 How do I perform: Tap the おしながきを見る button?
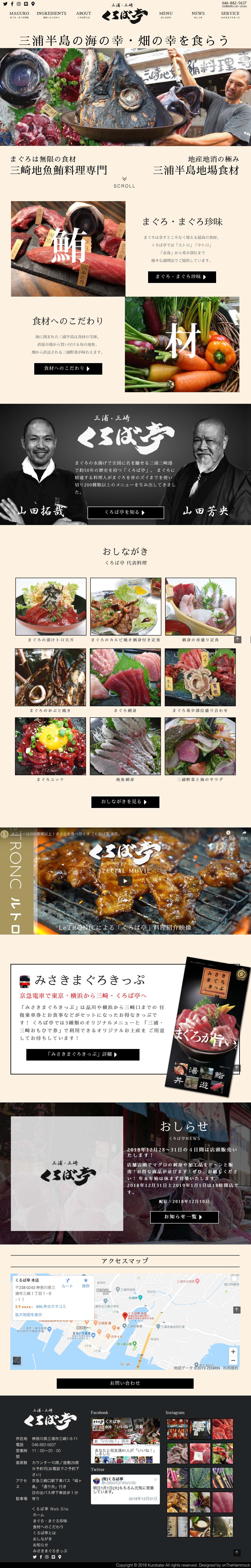[x=125, y=802]
